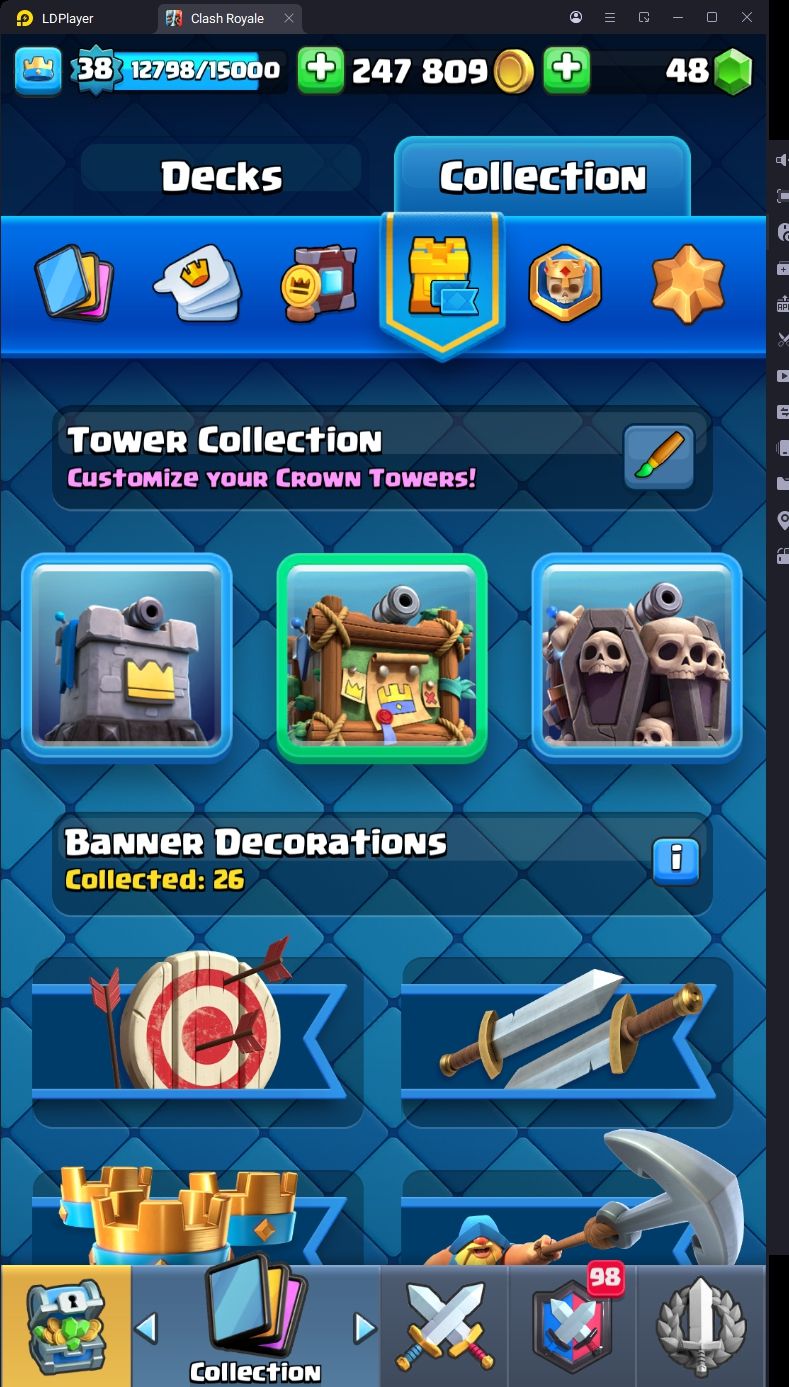Open the cards collection icon tab
This screenshot has width=789, height=1387.
tap(73, 283)
